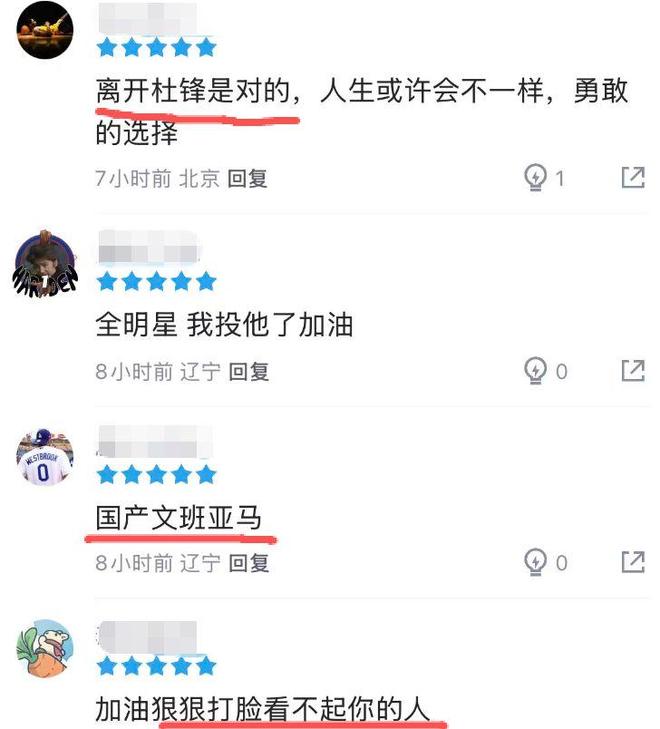The image size is (660, 729).
Task: Open avatar of the 加油狠狠打脸 commenter
Action: pos(46,650)
